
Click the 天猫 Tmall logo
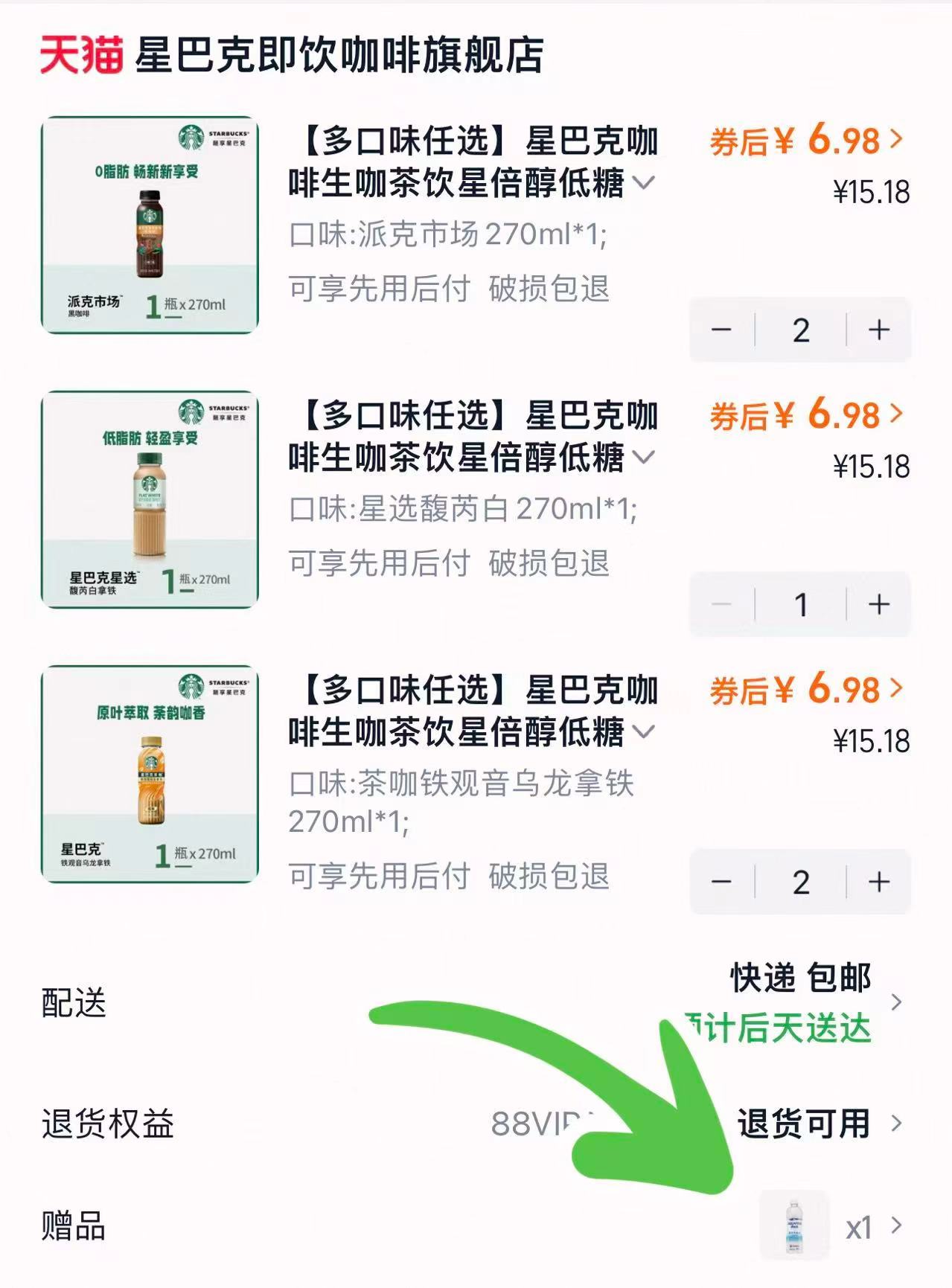pos(82,56)
